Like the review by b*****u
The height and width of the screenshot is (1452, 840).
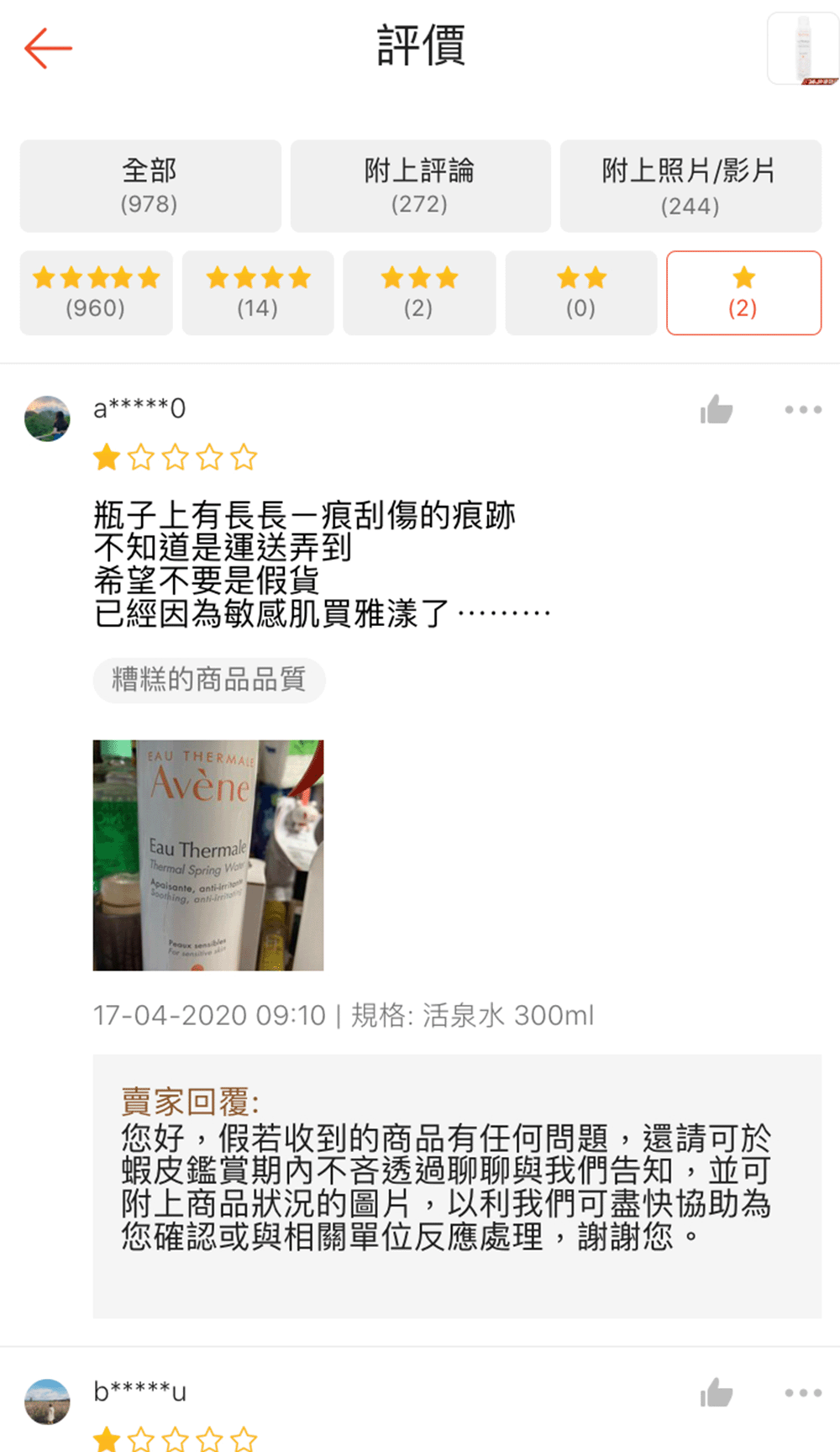click(x=717, y=1392)
